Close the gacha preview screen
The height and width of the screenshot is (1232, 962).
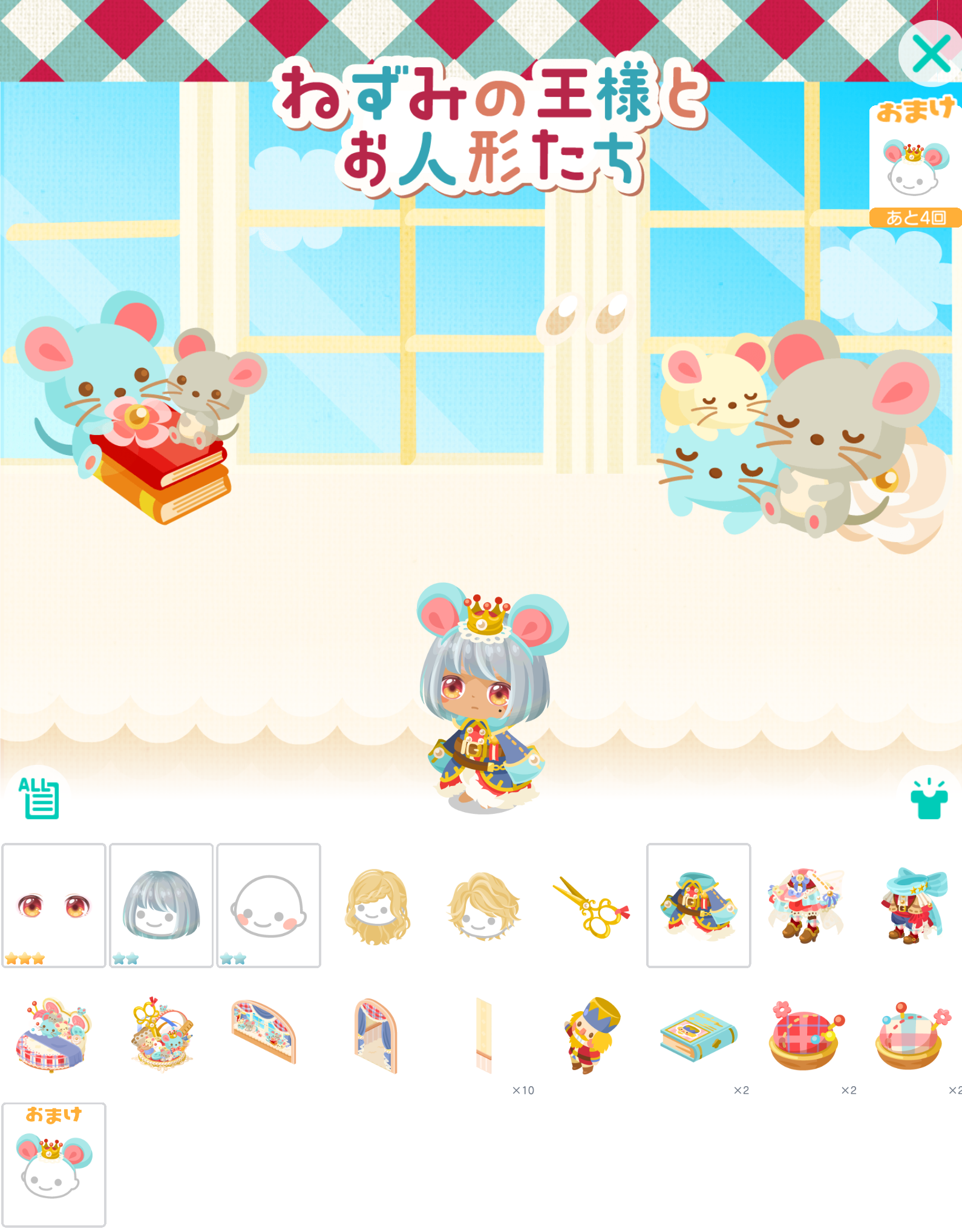[x=931, y=54]
